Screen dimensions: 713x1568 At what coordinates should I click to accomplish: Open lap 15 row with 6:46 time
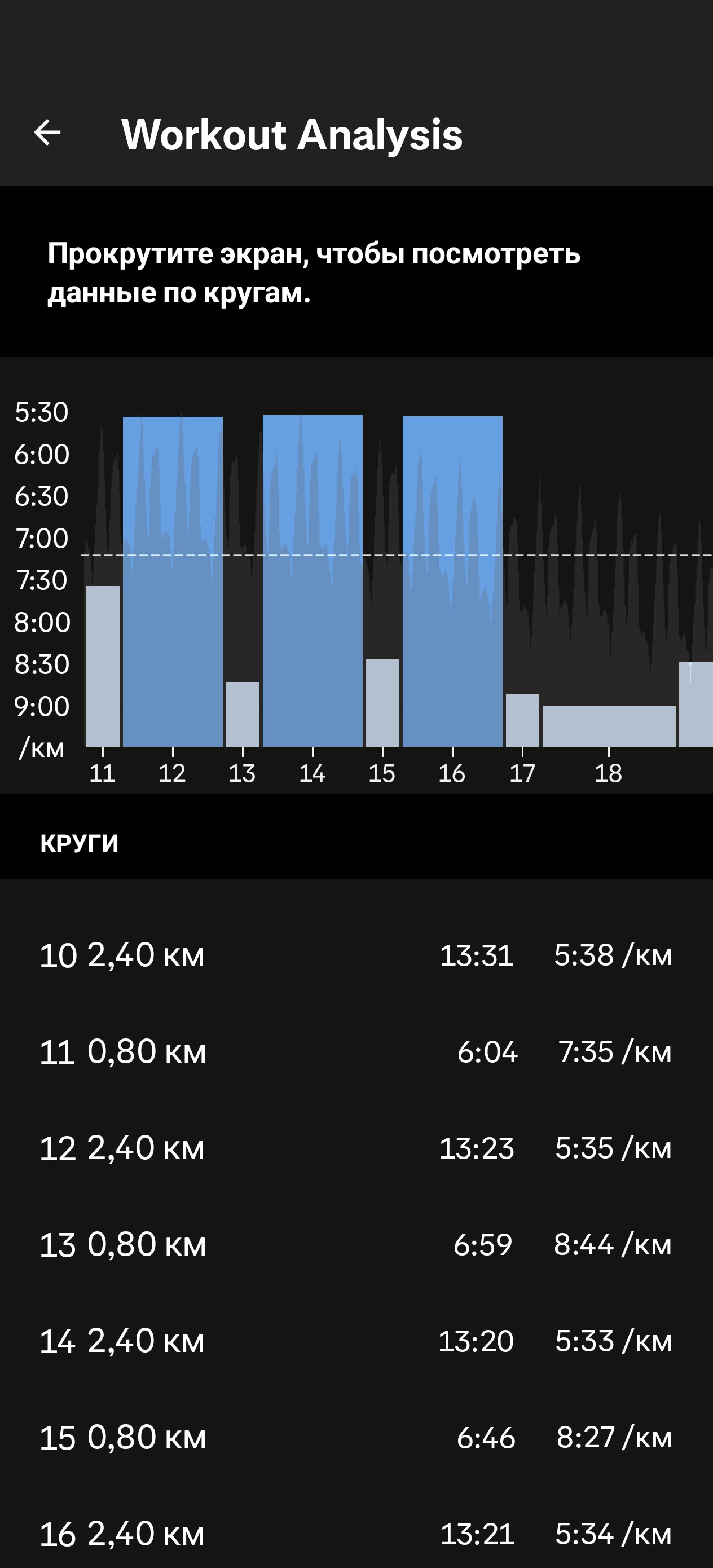356,1437
